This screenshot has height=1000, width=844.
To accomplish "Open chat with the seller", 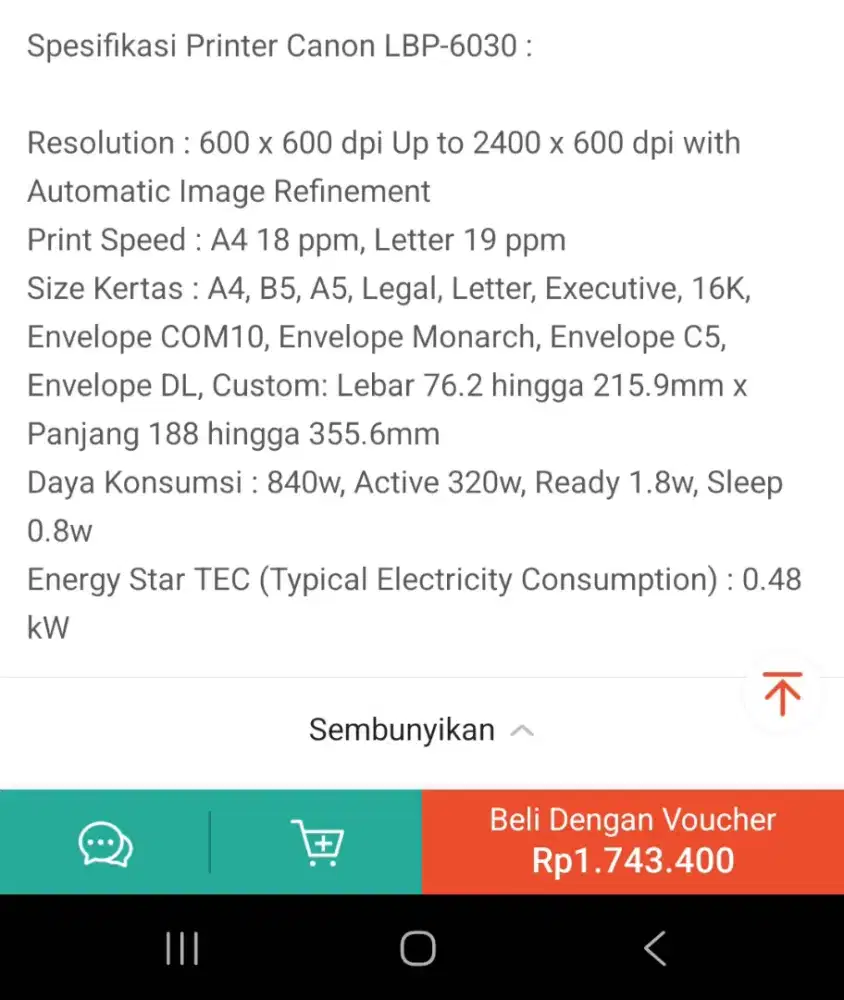I will (105, 843).
